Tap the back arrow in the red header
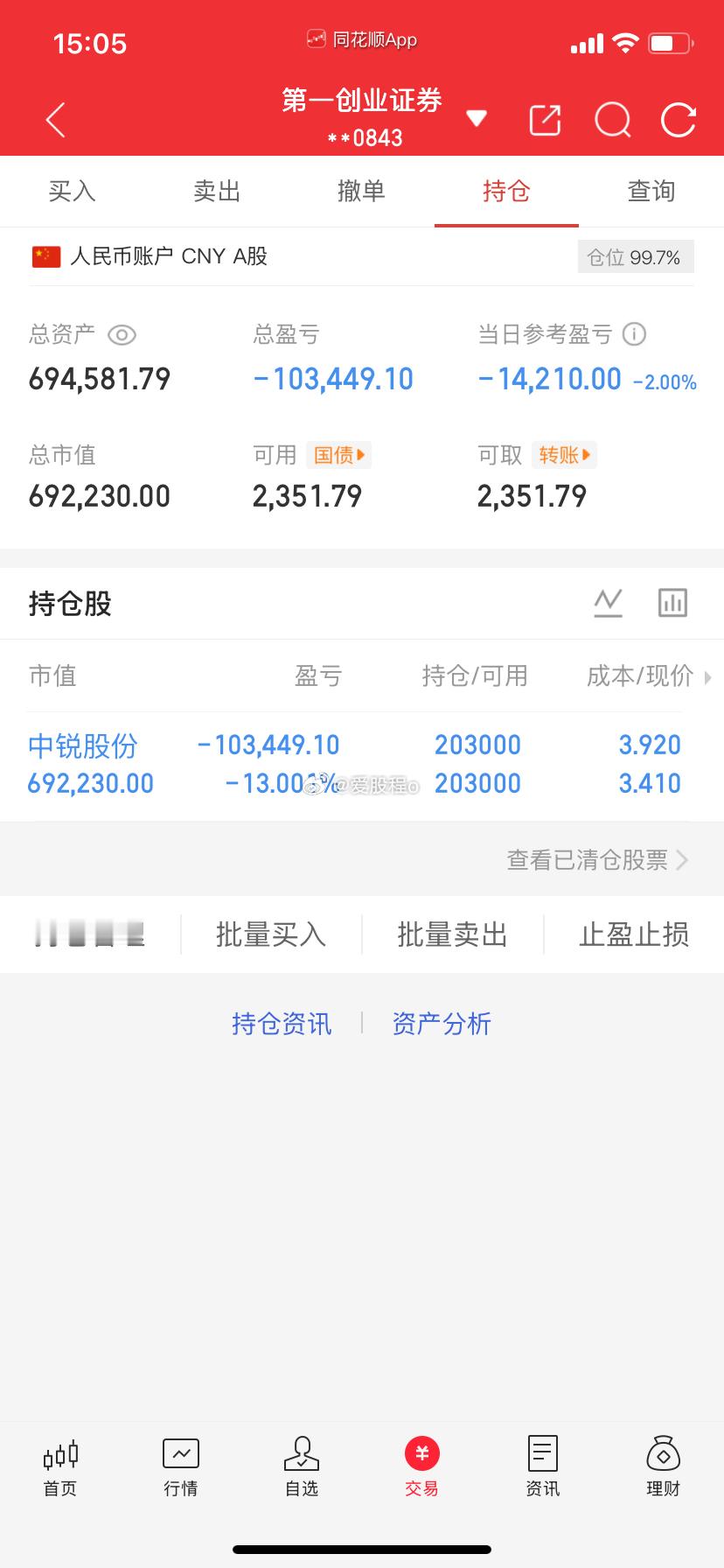 56,120
